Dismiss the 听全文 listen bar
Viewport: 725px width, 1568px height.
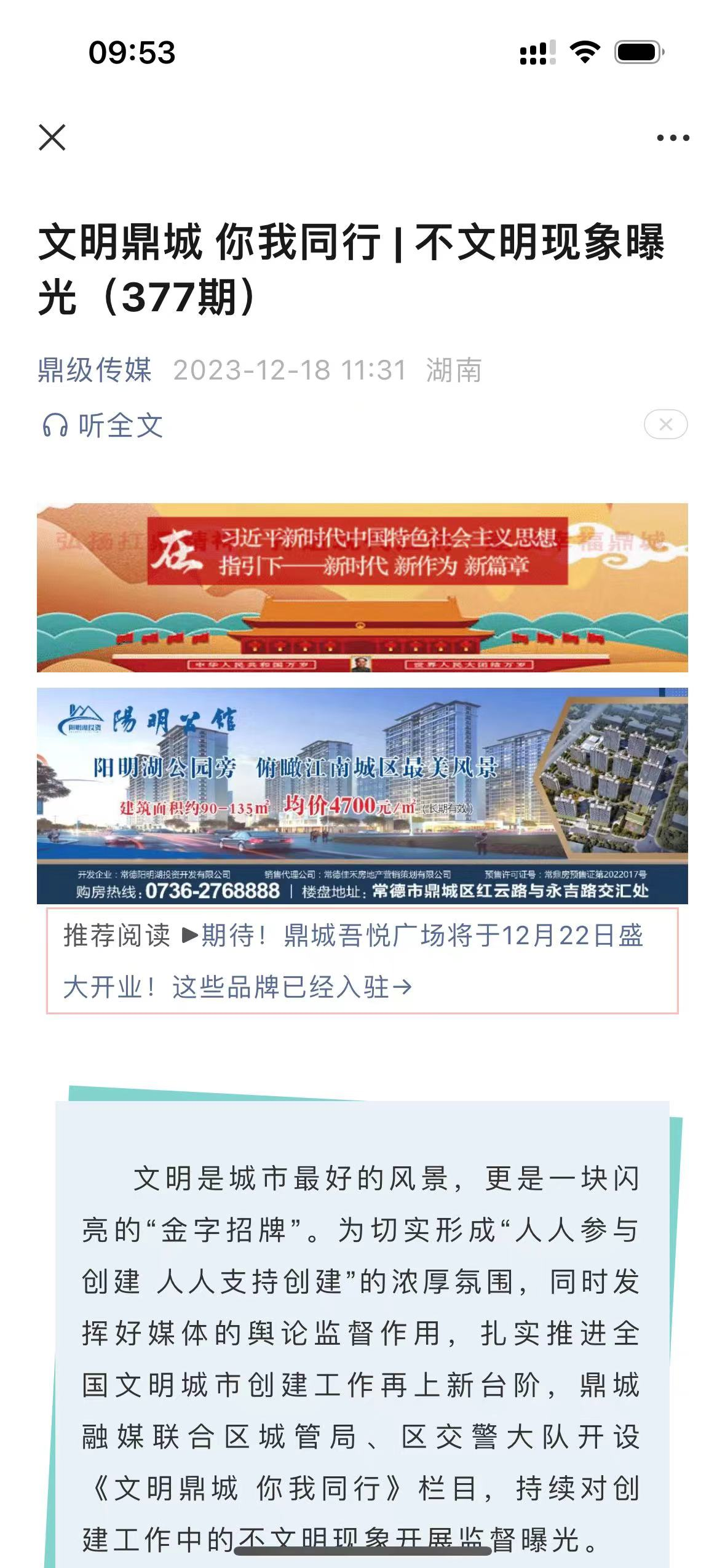[x=665, y=424]
